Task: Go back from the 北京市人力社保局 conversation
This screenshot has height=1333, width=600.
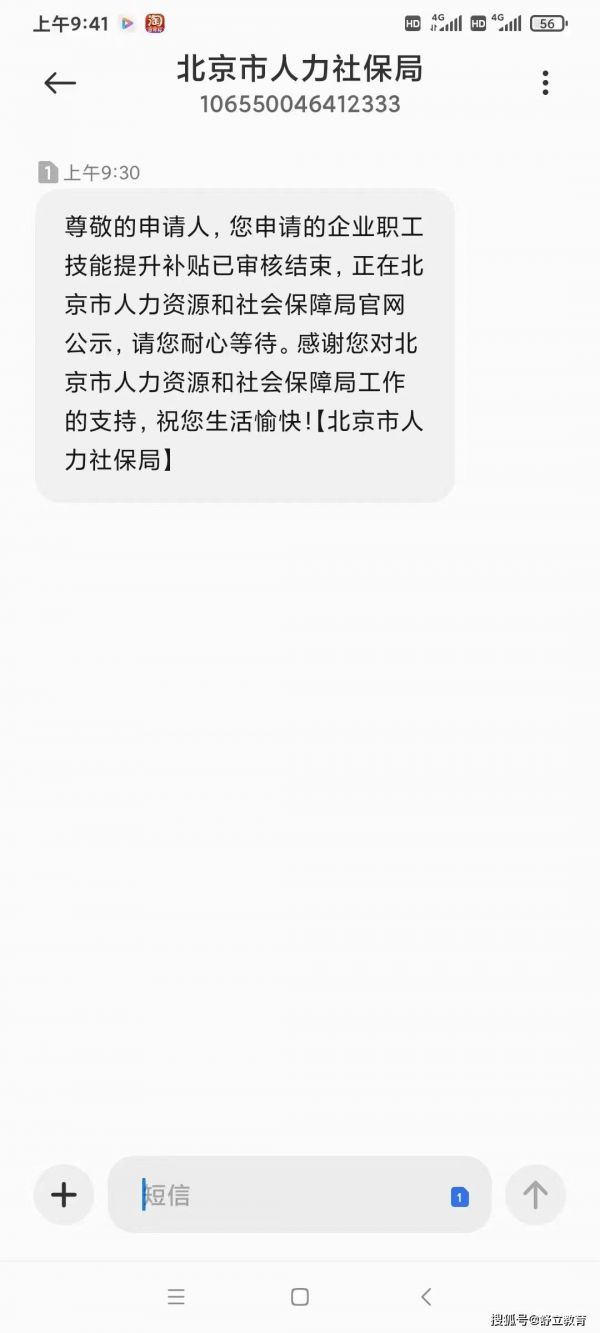Action: (x=60, y=83)
